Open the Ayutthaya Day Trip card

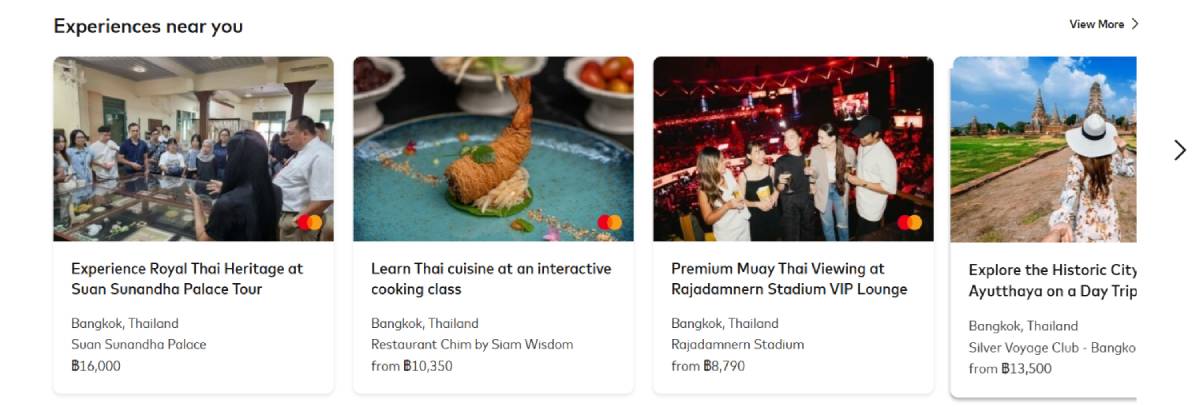1050,281
